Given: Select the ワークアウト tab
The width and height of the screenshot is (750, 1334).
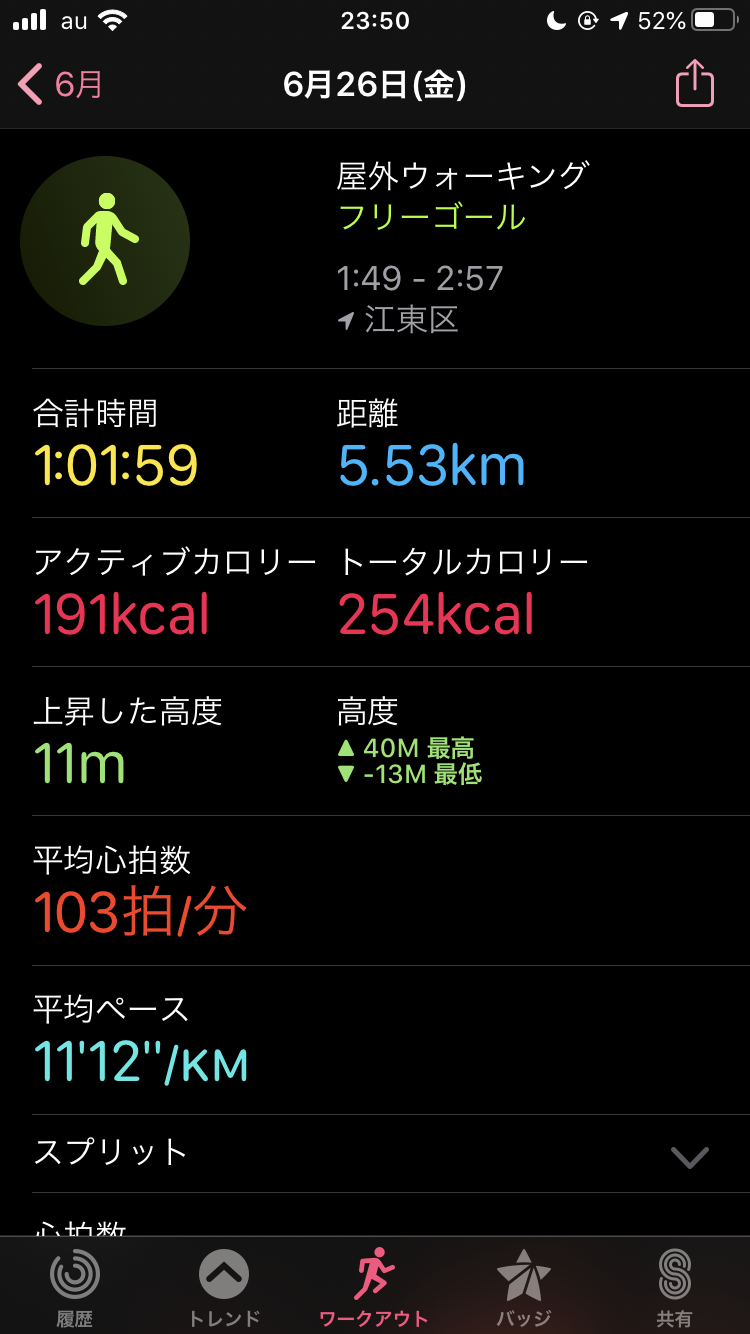Looking at the screenshot, I should [x=374, y=1287].
